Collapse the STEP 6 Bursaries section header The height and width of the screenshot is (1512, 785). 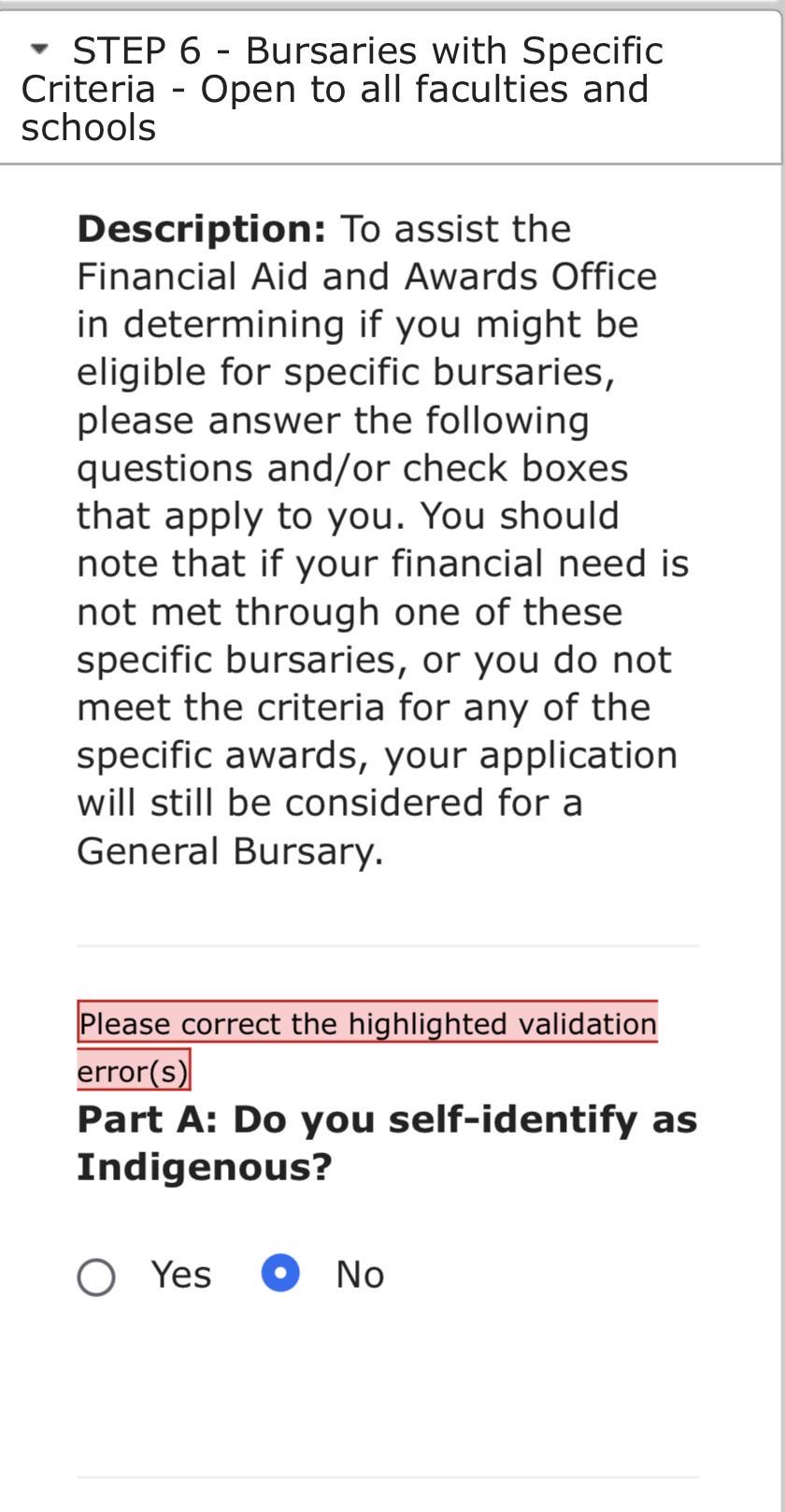pos(390,89)
